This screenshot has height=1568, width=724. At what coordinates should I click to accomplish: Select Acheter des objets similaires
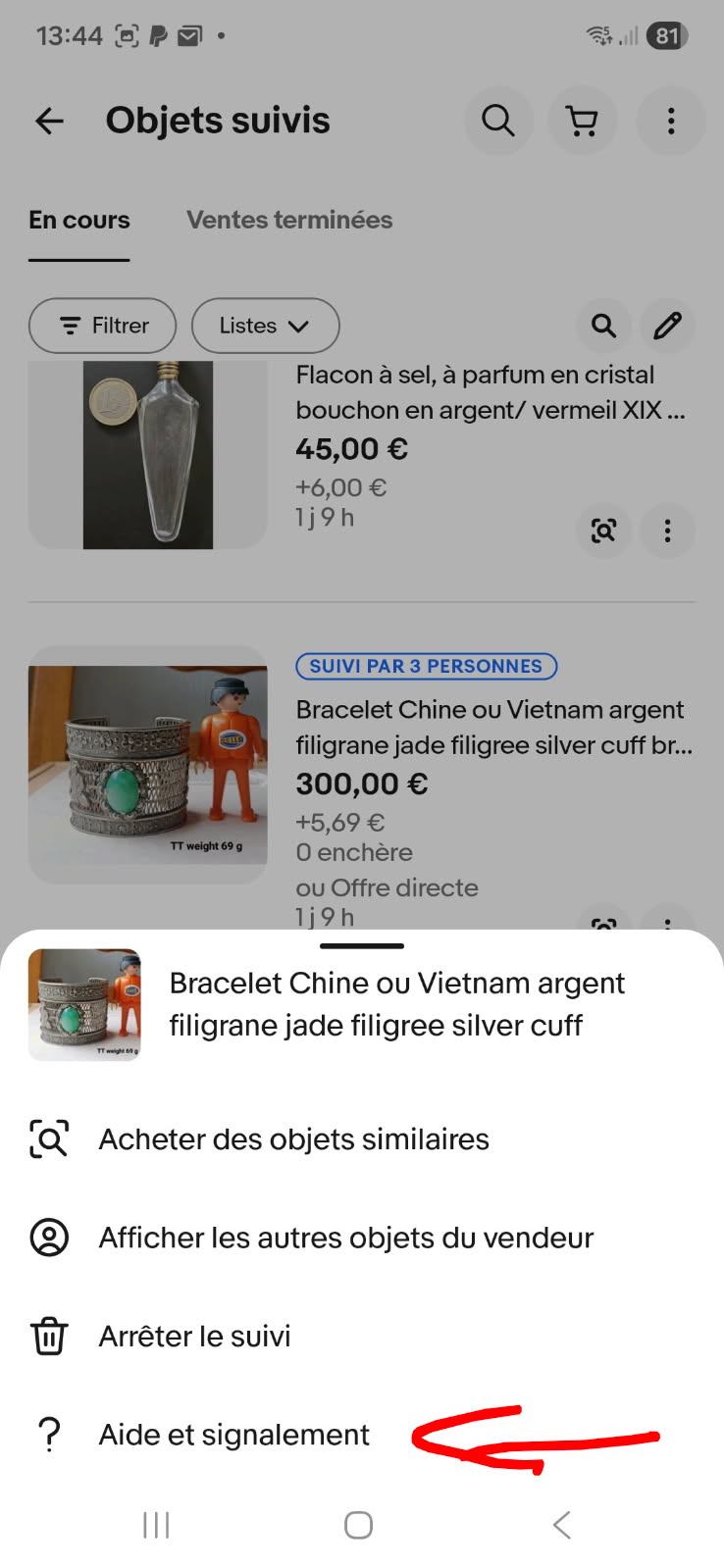click(x=293, y=1139)
